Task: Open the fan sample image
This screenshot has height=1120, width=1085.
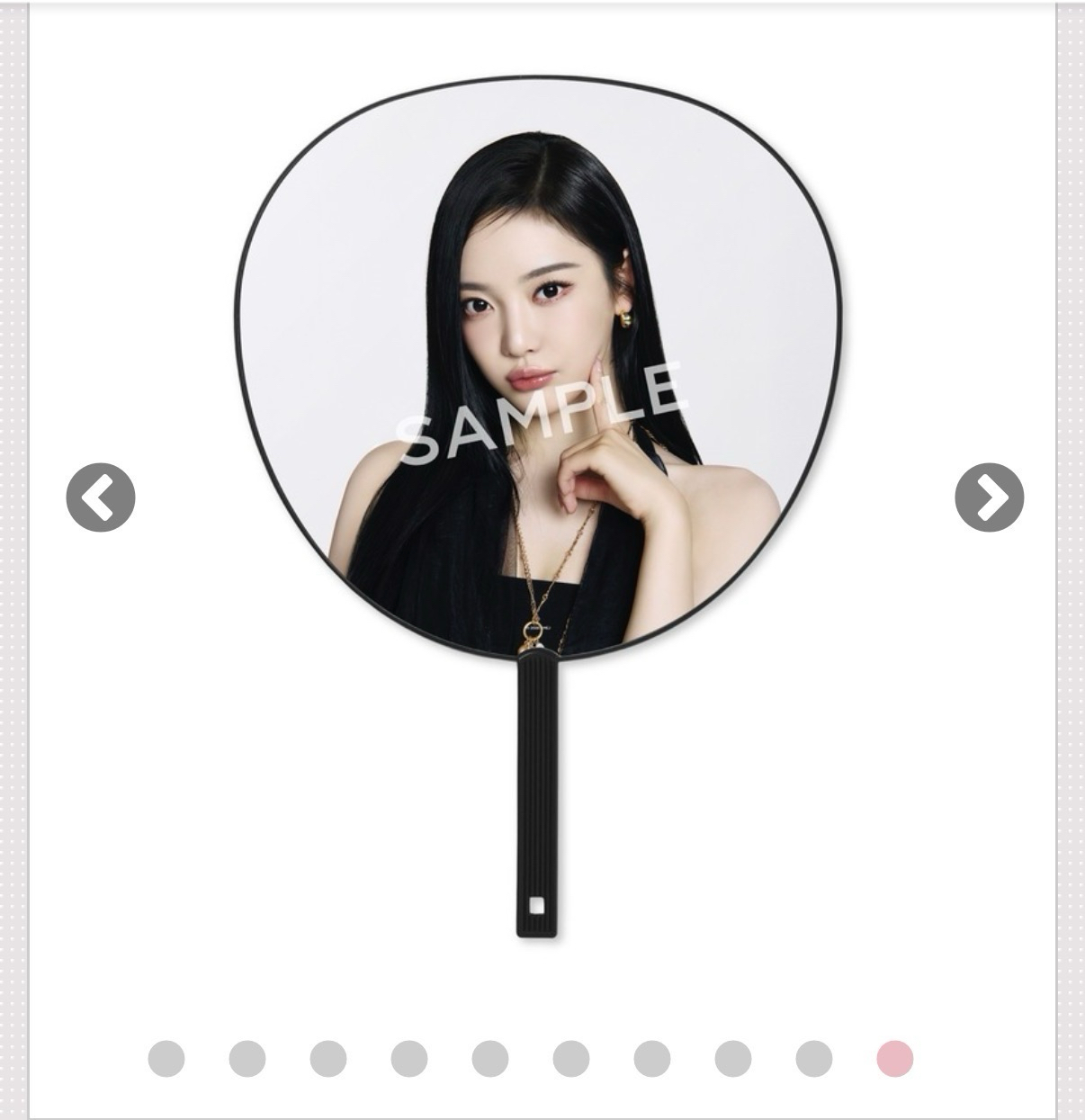Action: point(540,378)
